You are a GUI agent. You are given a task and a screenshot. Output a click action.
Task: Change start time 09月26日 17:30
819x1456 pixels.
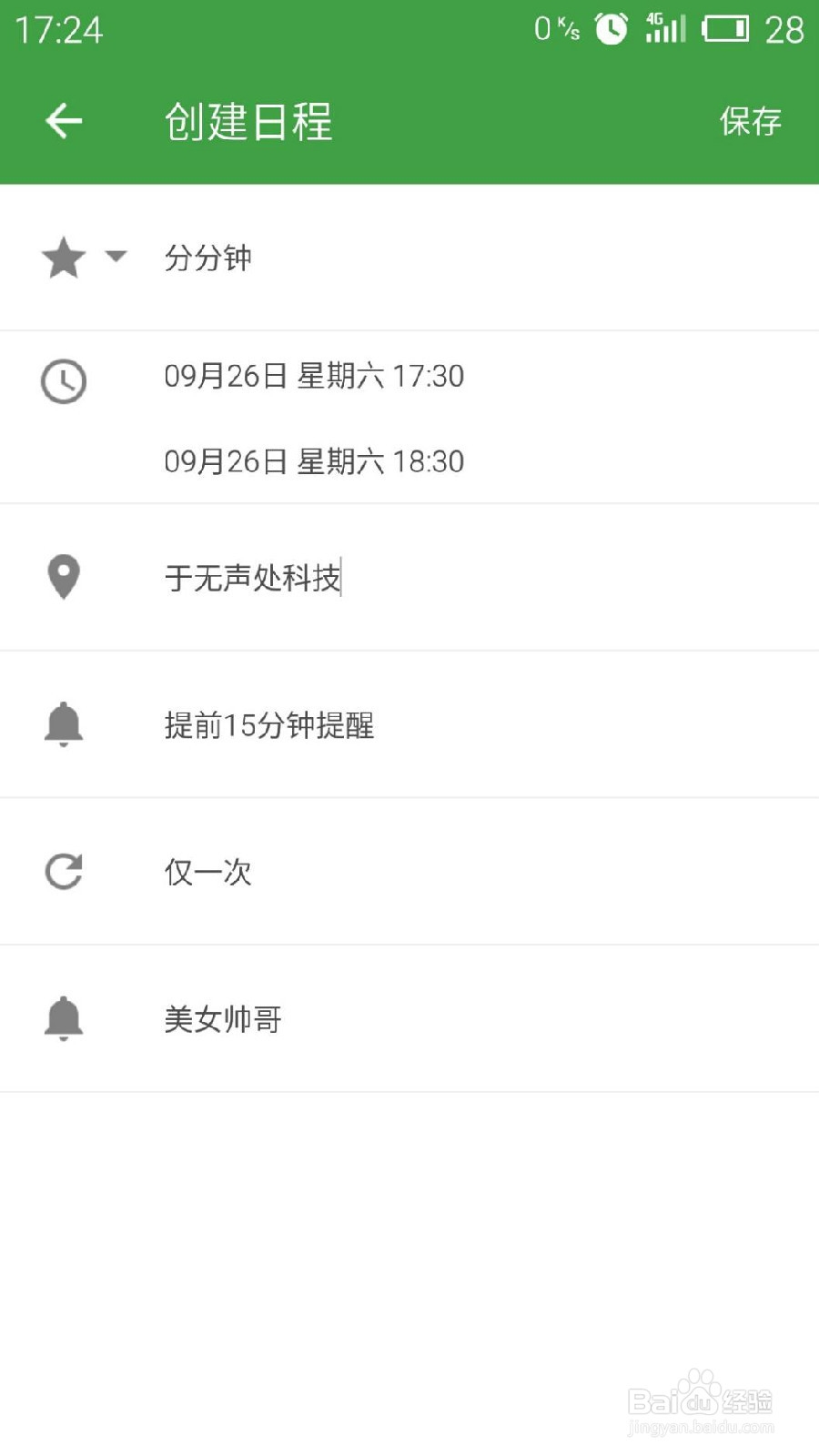tap(314, 376)
